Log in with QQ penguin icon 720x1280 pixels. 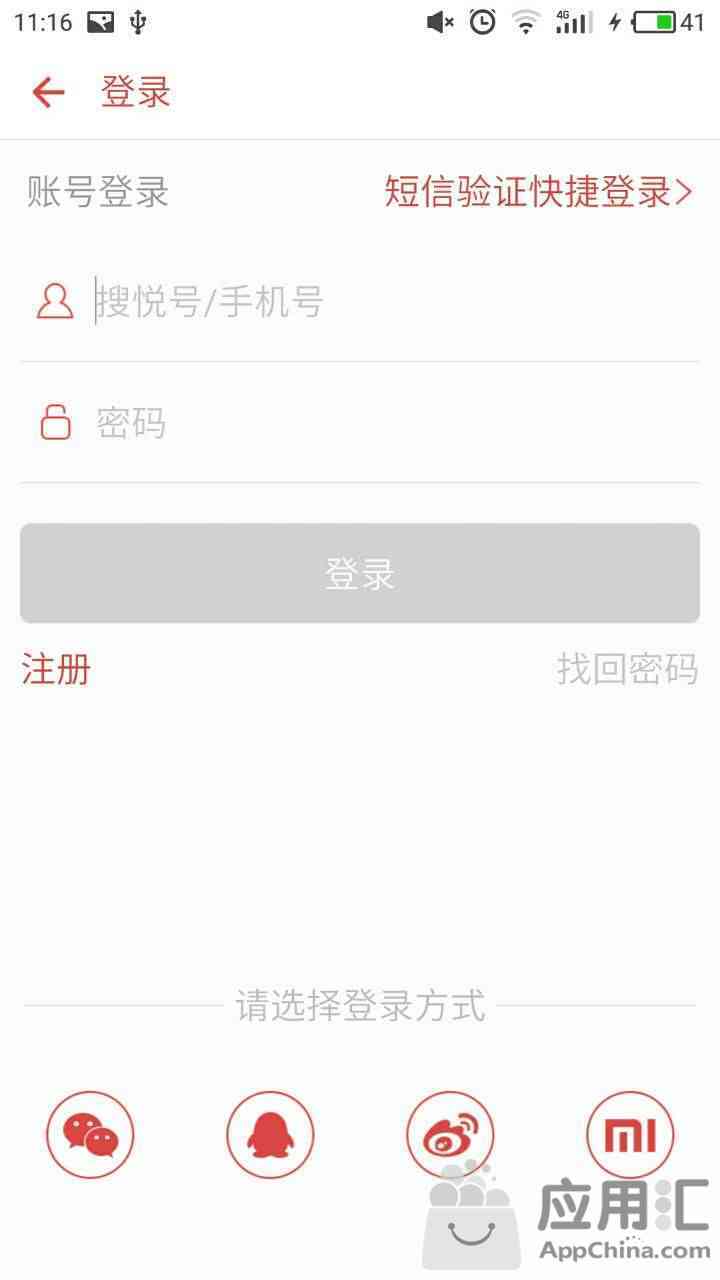tap(270, 1135)
